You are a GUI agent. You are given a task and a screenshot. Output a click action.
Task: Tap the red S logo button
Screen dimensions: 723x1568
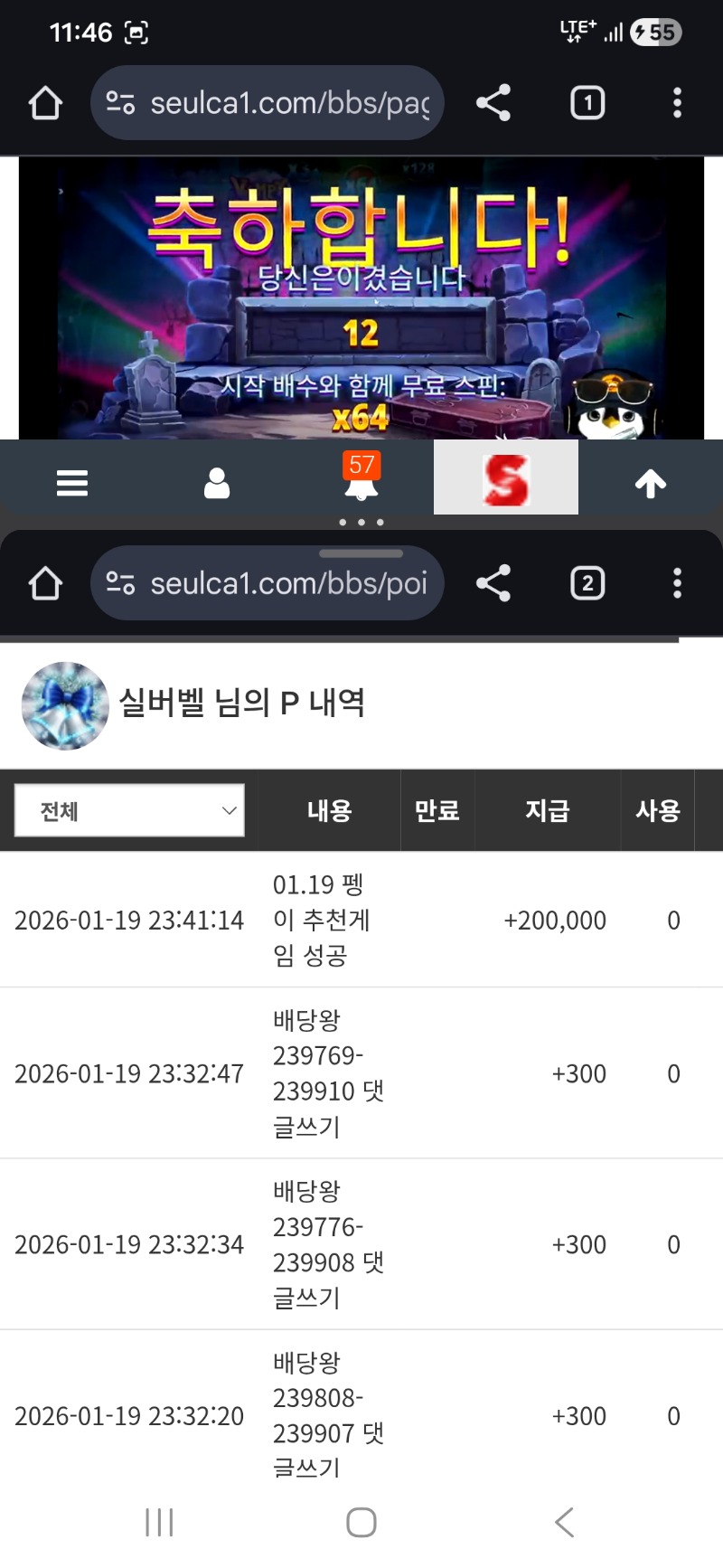[506, 479]
